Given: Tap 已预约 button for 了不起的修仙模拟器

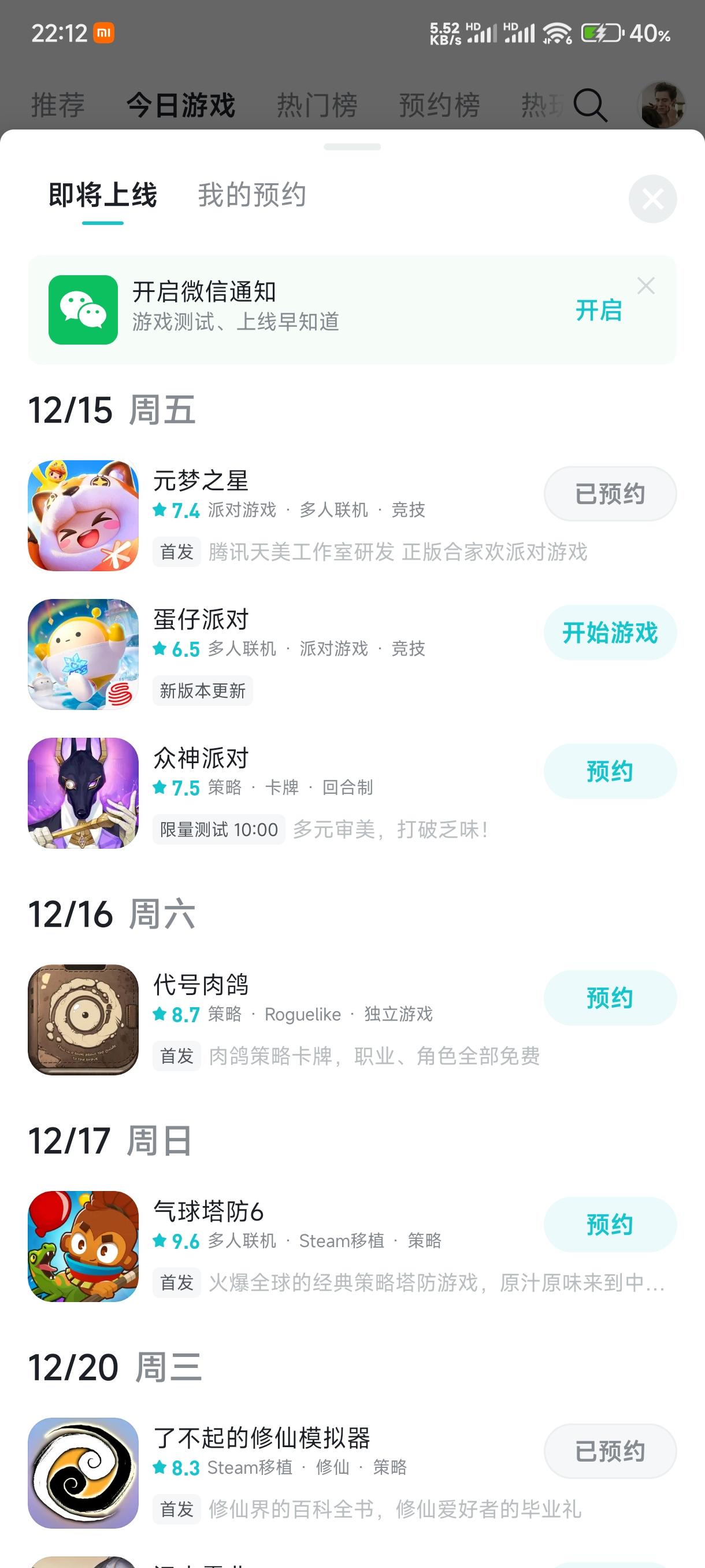Looking at the screenshot, I should coord(610,1451).
